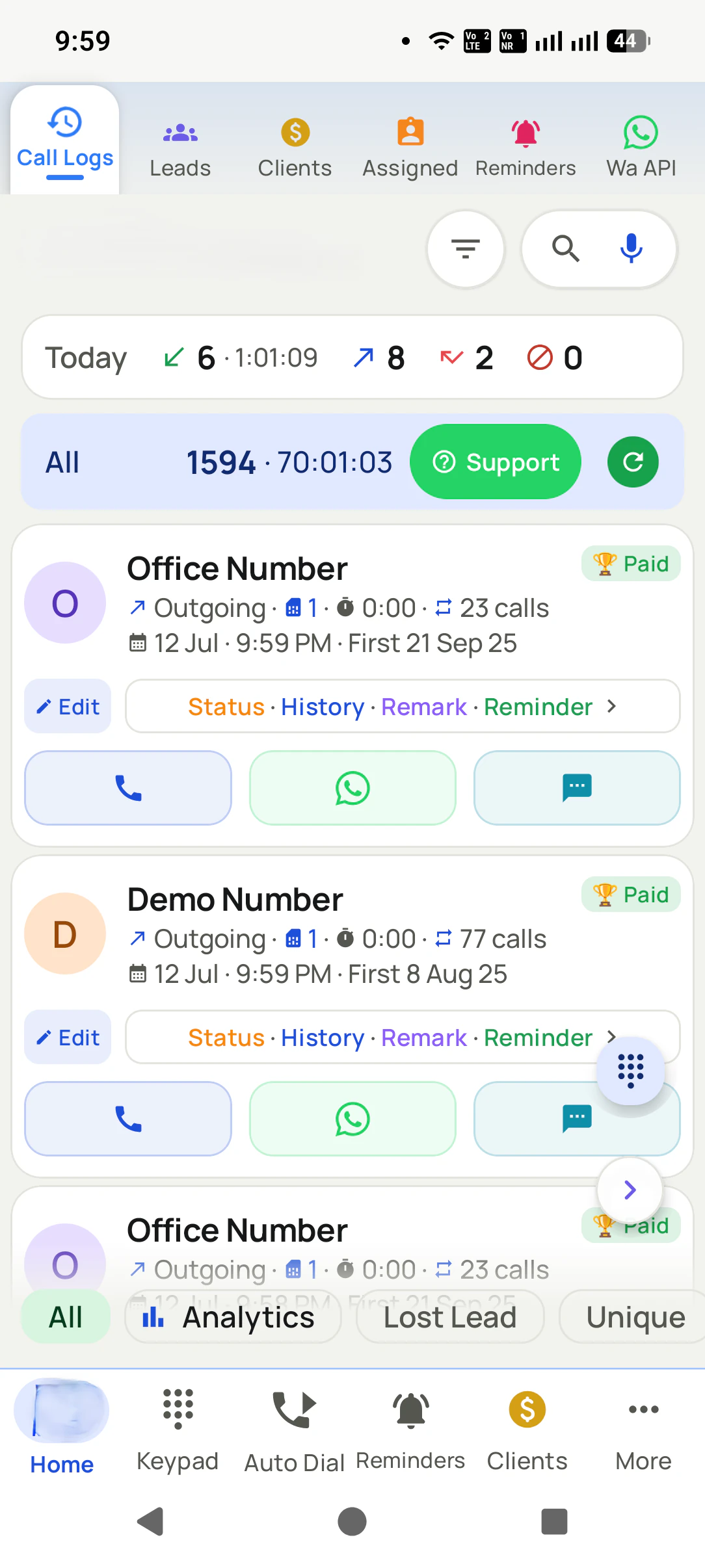Tap the search magnifier icon
705x1568 pixels.
(x=565, y=248)
